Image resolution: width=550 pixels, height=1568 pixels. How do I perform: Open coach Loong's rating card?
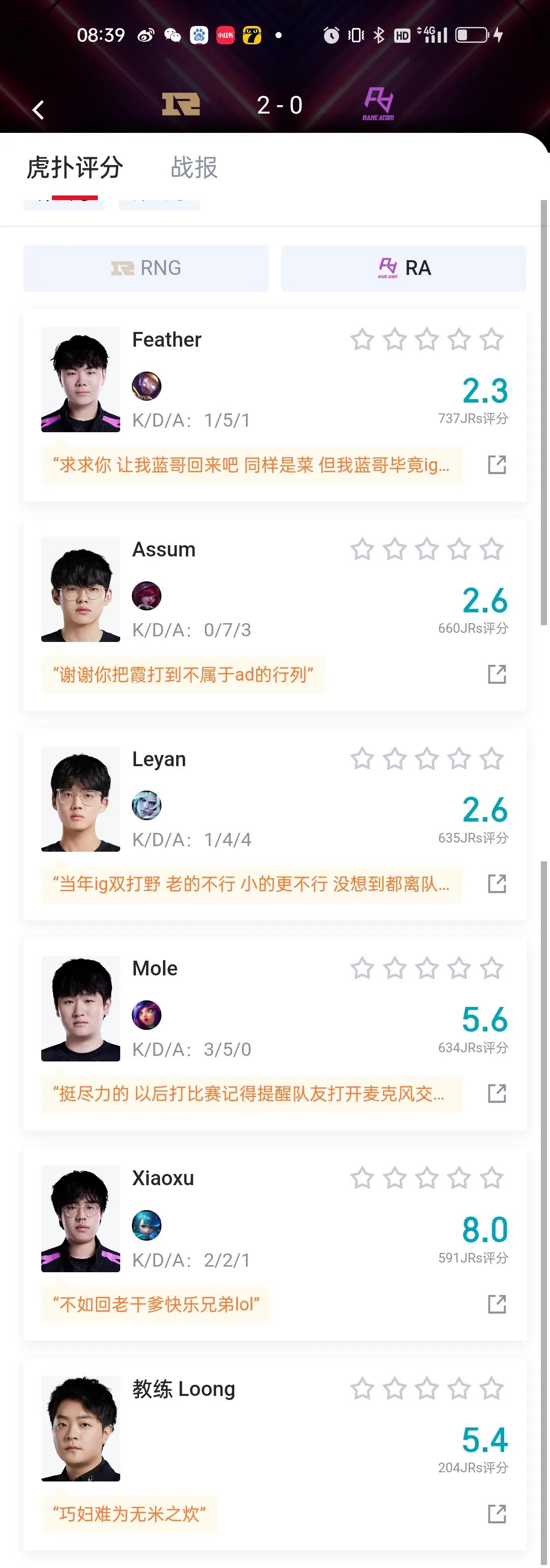[274, 1431]
